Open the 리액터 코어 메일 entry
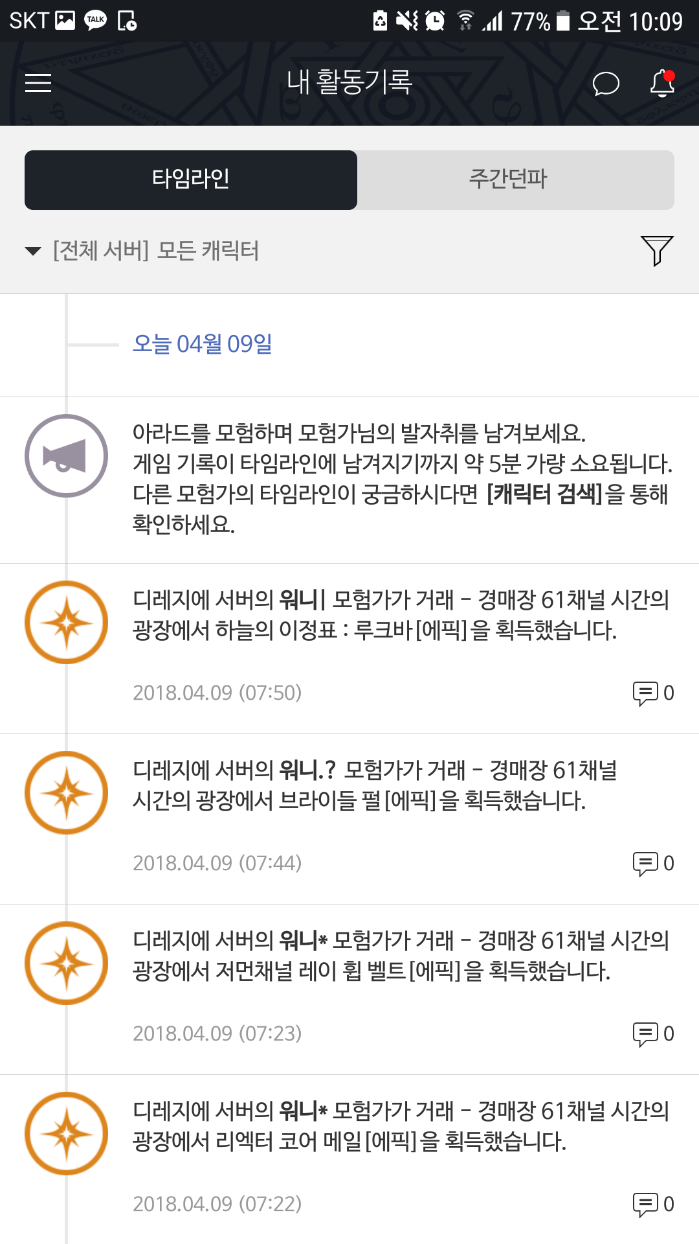Viewport: 699px width, 1244px height. pyautogui.click(x=400, y=1126)
